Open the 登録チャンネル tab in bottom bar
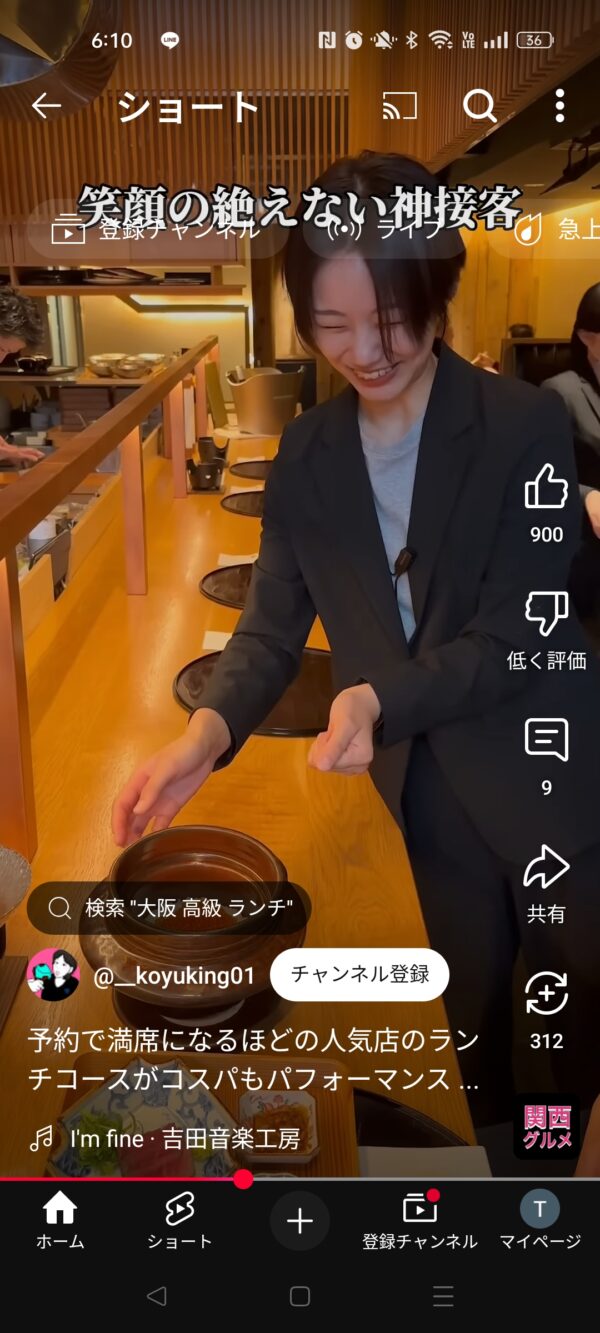This screenshot has height=1333, width=600. click(420, 1221)
